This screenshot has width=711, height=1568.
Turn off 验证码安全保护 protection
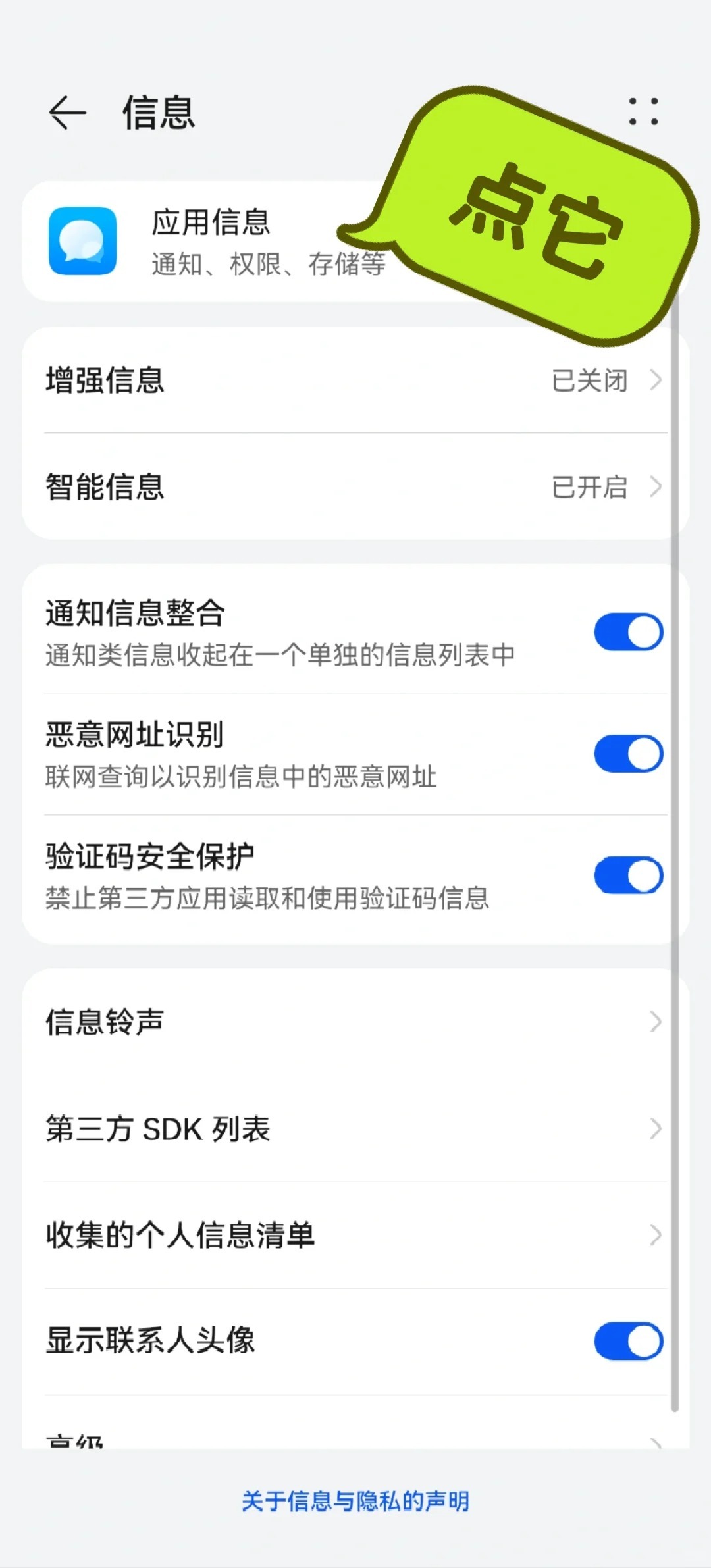pyautogui.click(x=628, y=874)
